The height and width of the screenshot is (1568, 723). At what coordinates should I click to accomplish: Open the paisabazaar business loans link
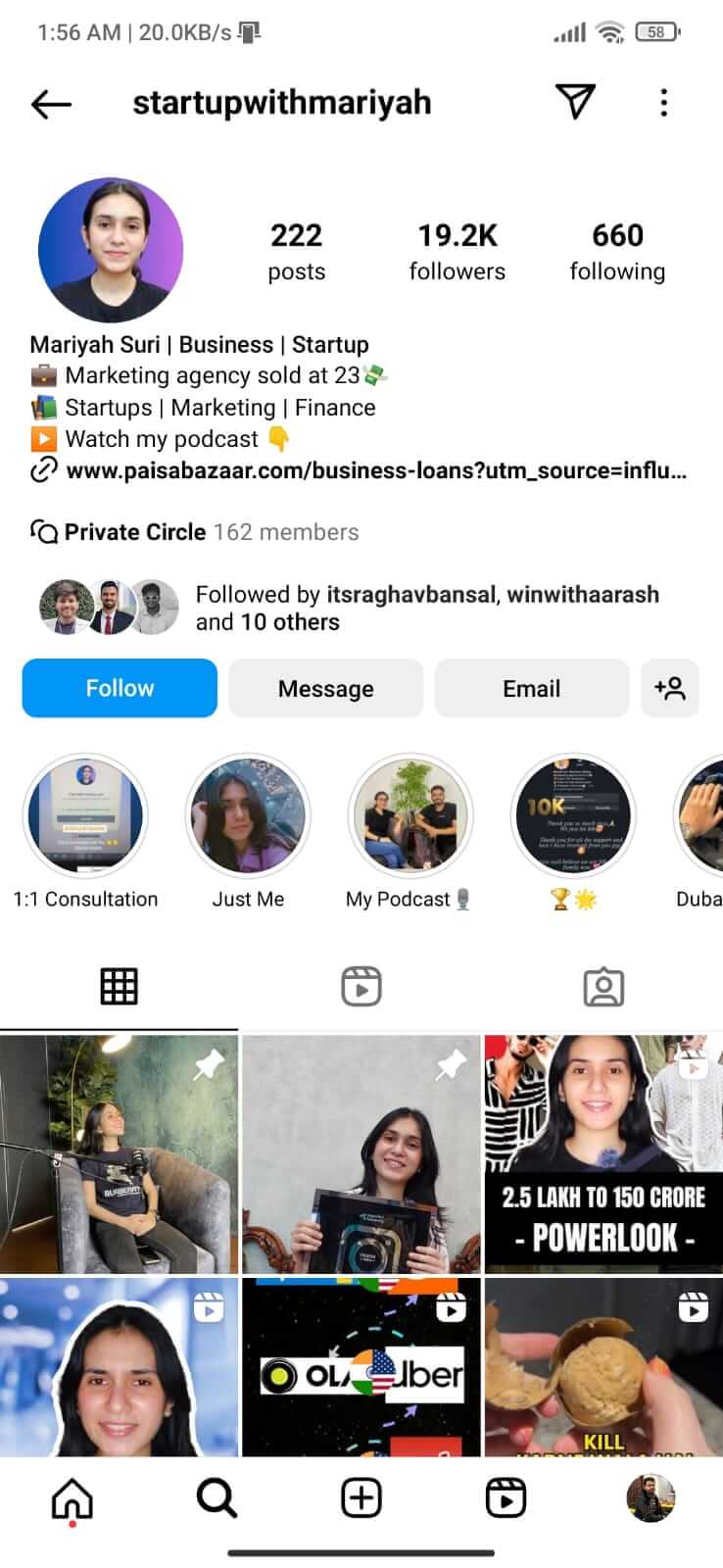[x=376, y=471]
